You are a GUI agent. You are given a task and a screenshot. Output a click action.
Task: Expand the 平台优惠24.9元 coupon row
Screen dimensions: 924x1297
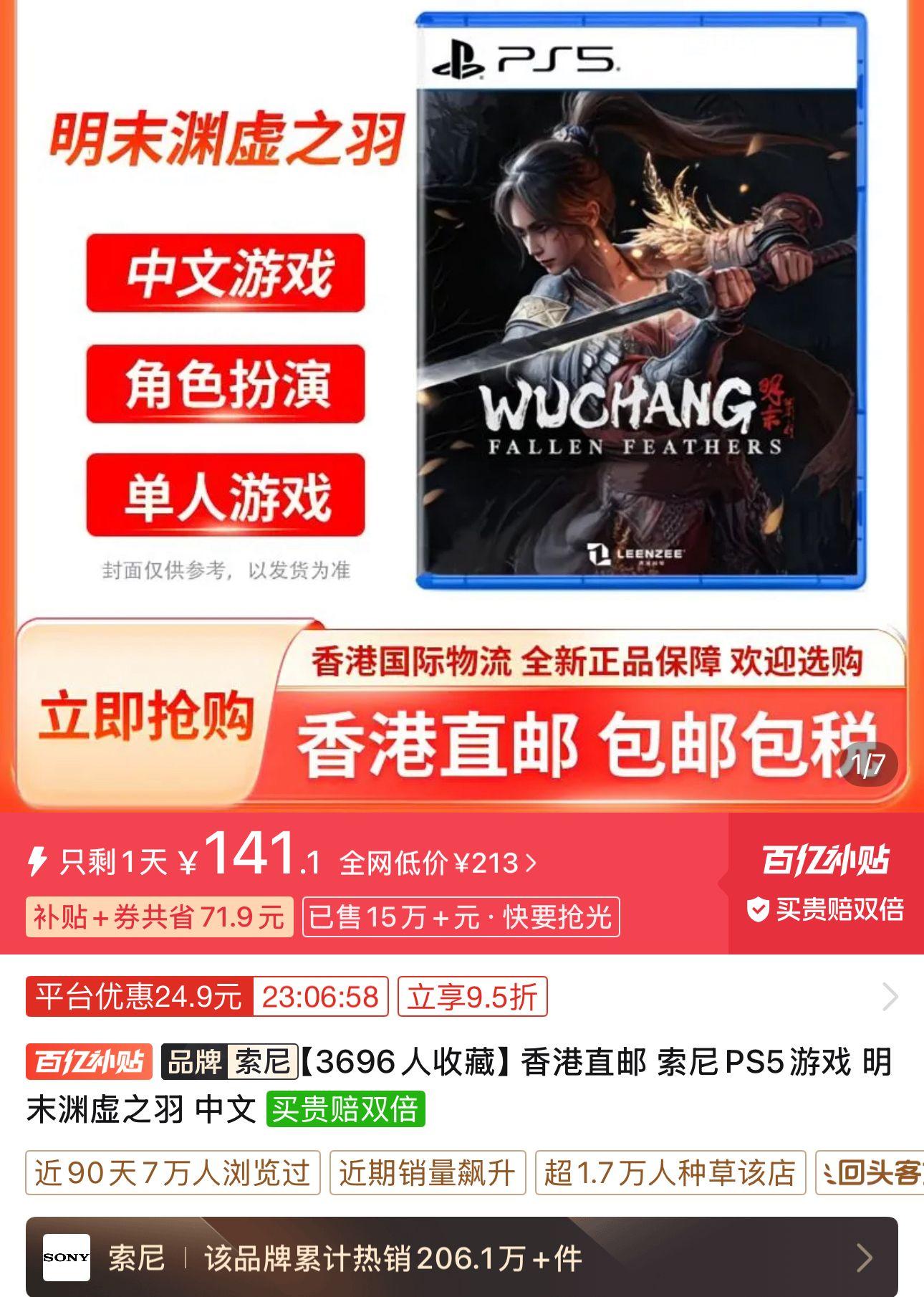click(x=890, y=997)
